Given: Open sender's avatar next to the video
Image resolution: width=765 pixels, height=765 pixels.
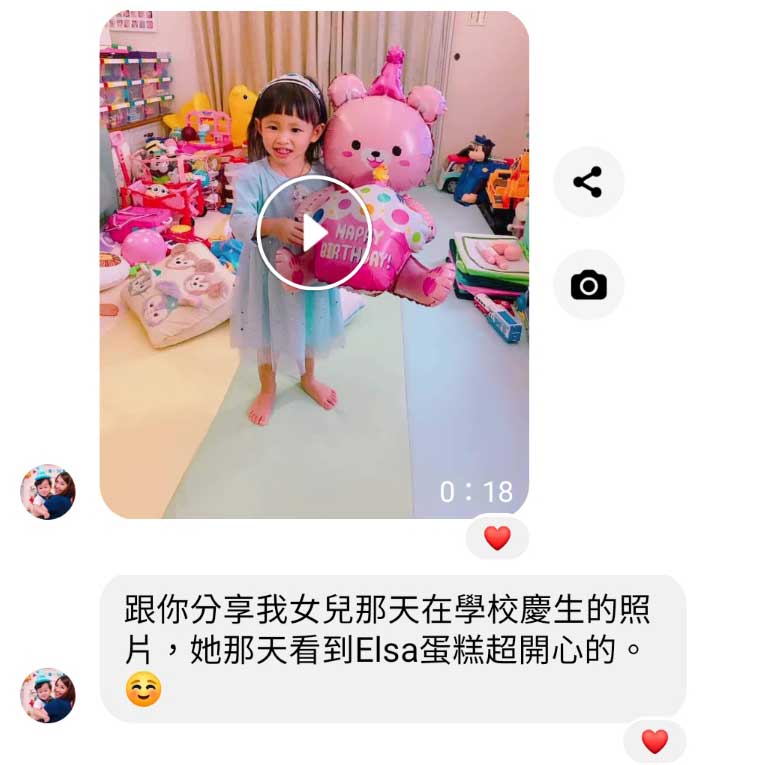Looking at the screenshot, I should [x=48, y=492].
